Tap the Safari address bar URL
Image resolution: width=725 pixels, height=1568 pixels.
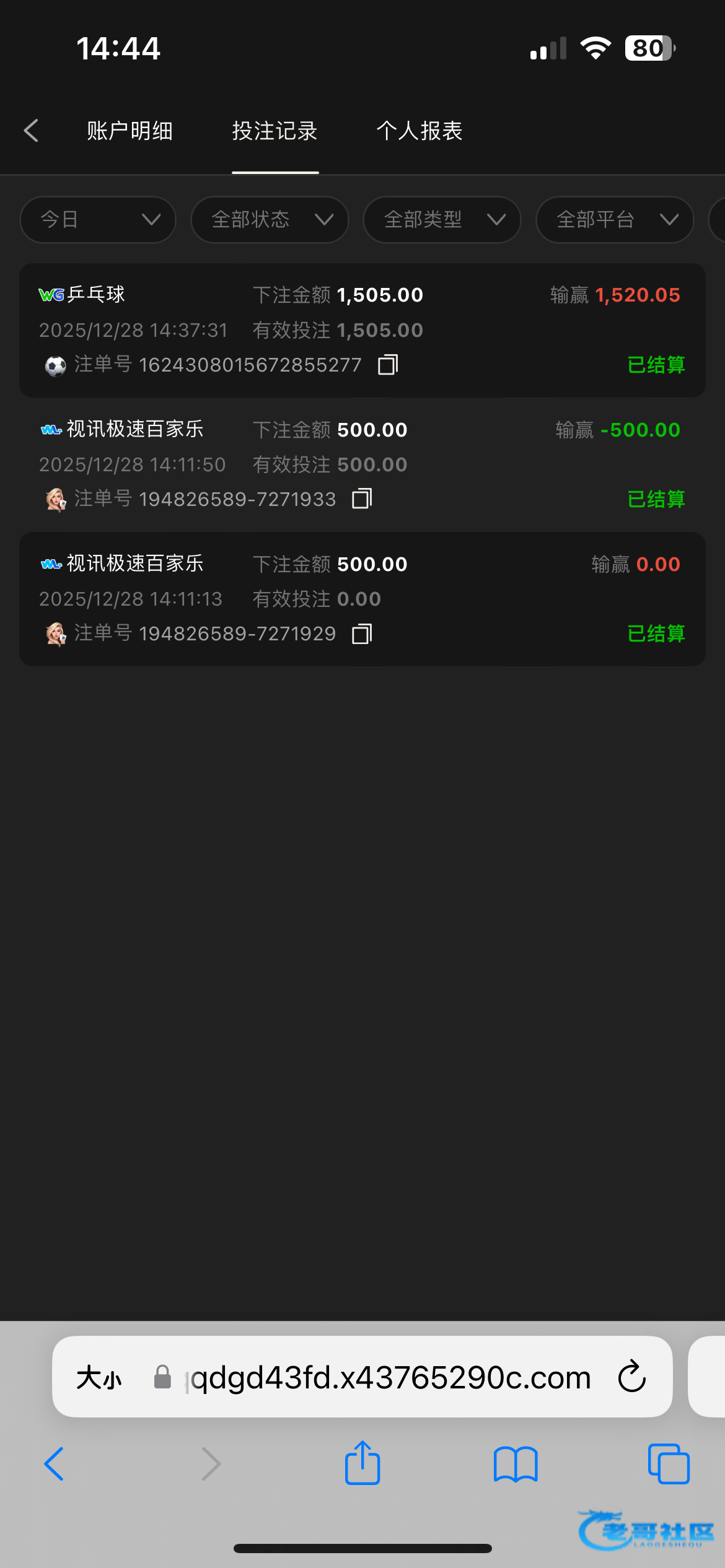point(390,1378)
